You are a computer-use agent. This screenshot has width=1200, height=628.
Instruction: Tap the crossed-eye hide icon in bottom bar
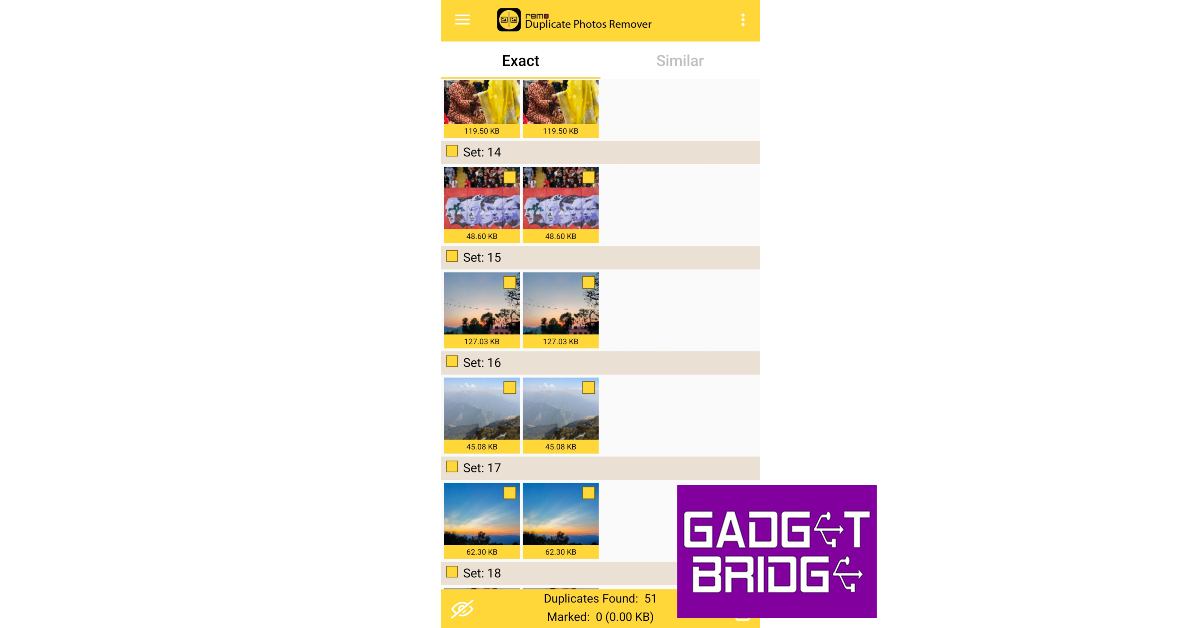click(462, 608)
